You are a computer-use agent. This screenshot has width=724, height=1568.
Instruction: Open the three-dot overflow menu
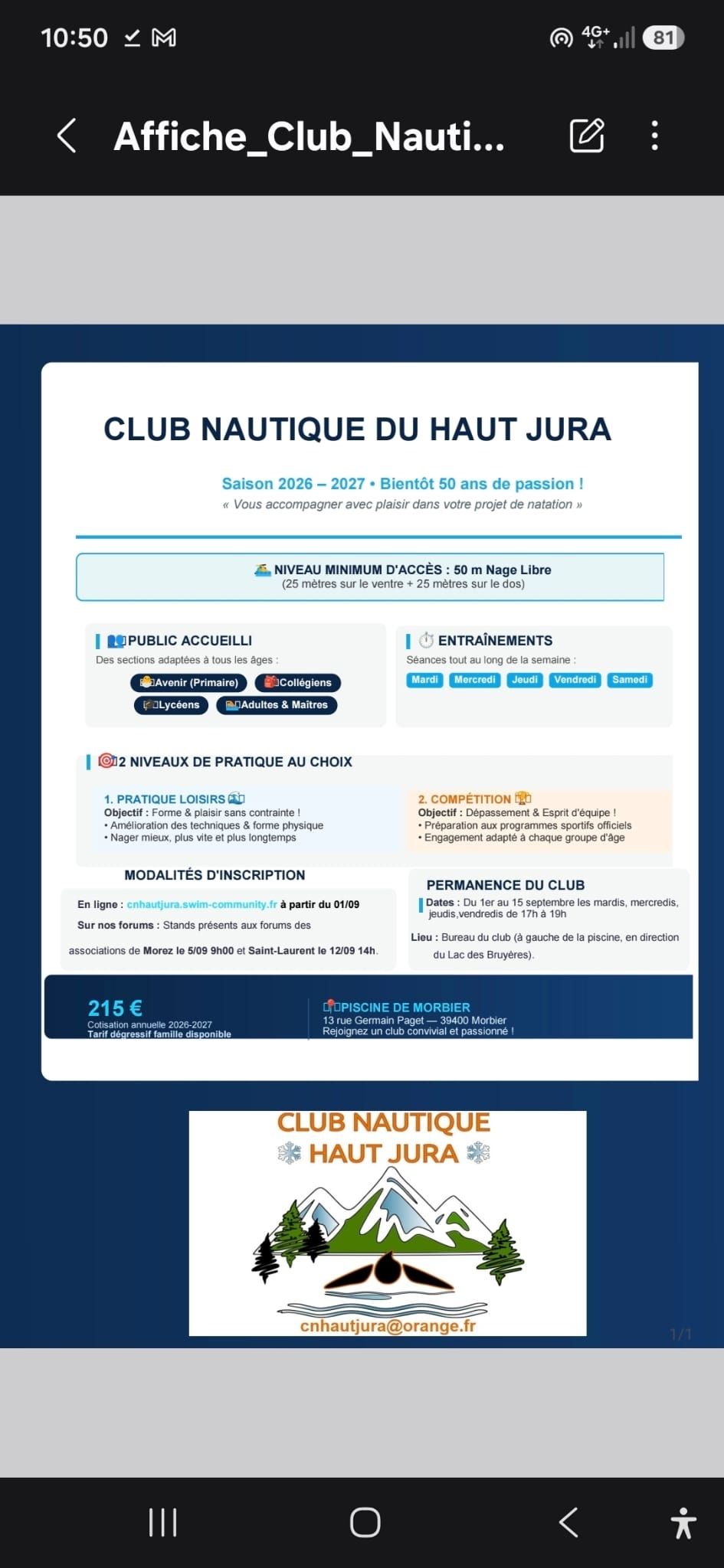click(654, 136)
